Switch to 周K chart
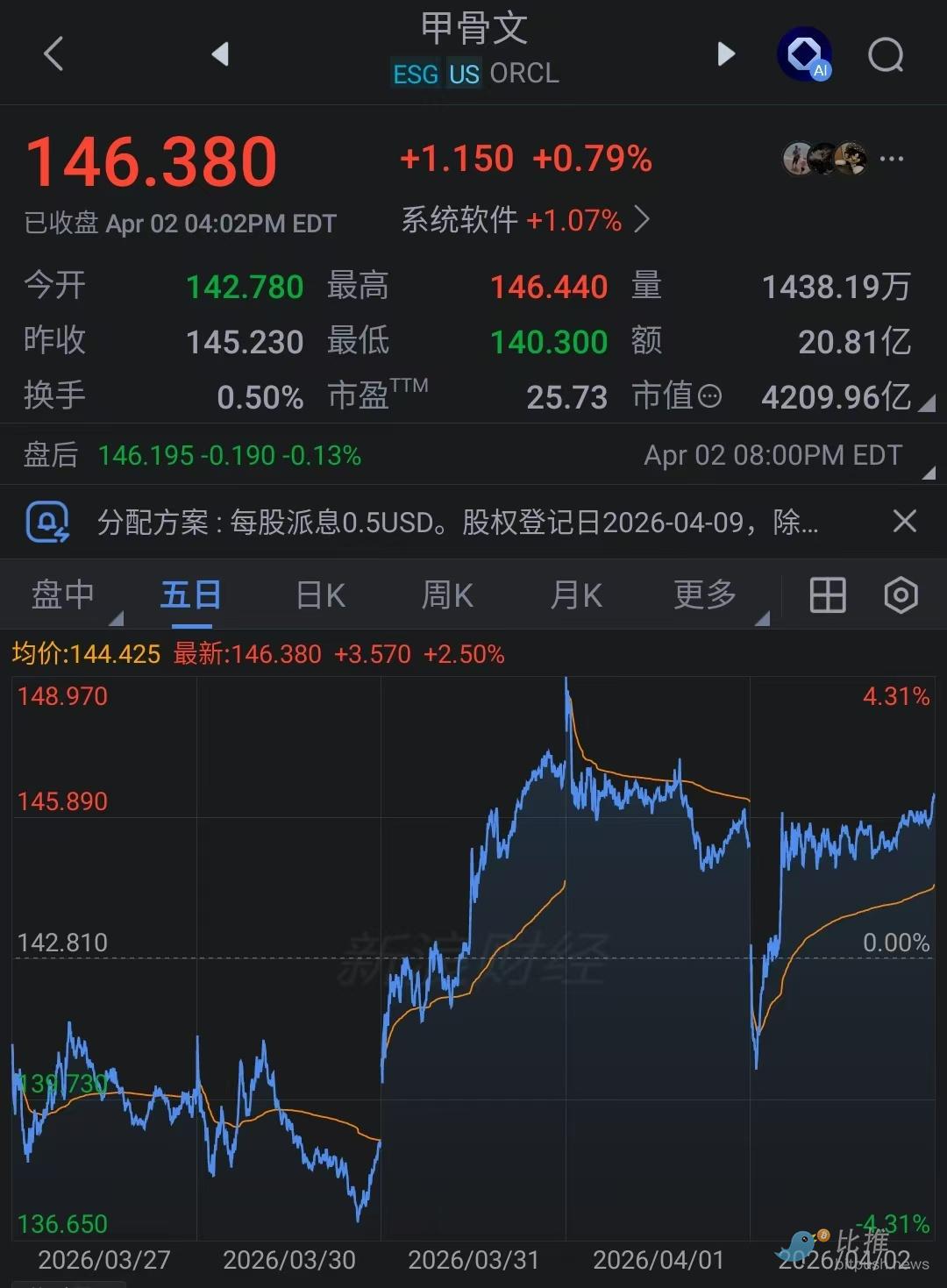The height and width of the screenshot is (1288, 947). [x=447, y=594]
